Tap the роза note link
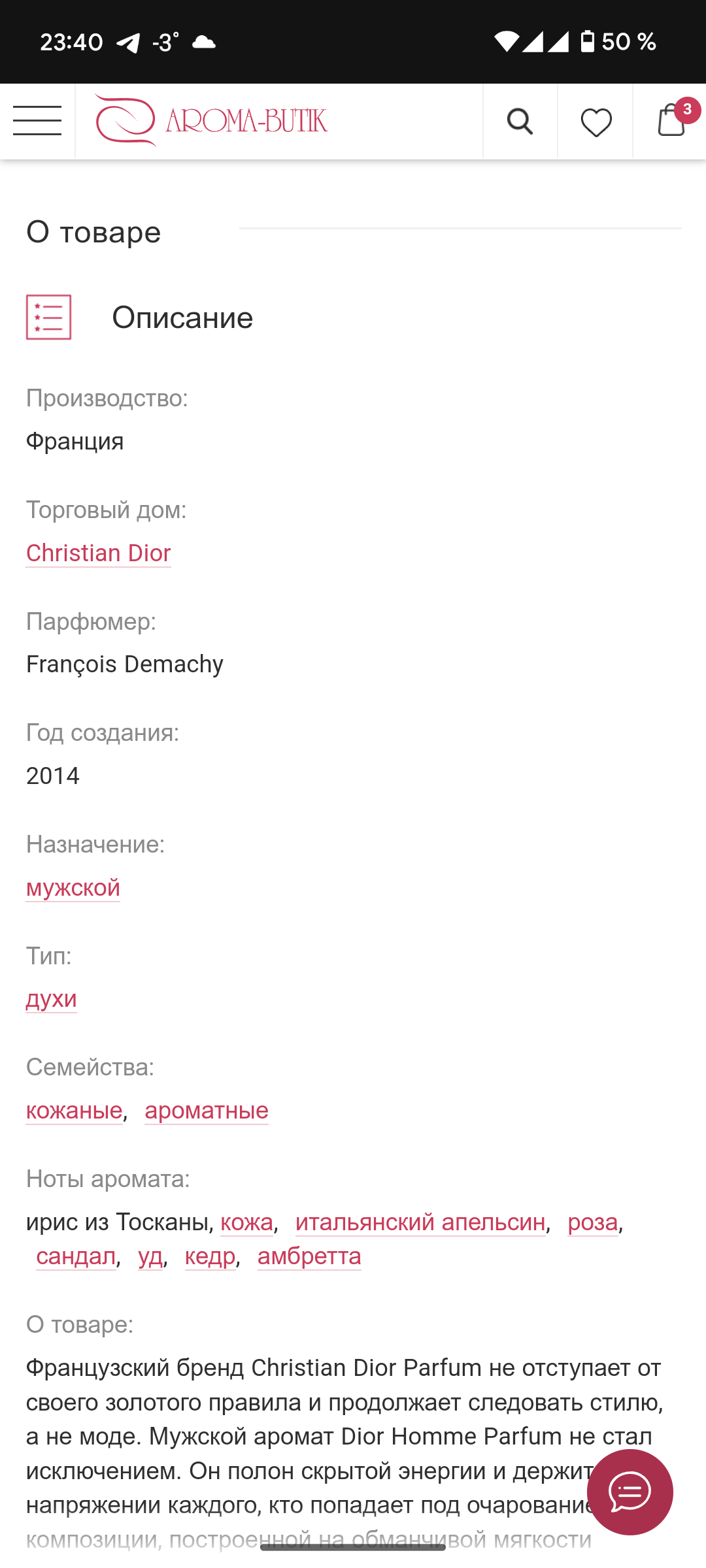Screen dimensions: 706x1568 tap(593, 1222)
